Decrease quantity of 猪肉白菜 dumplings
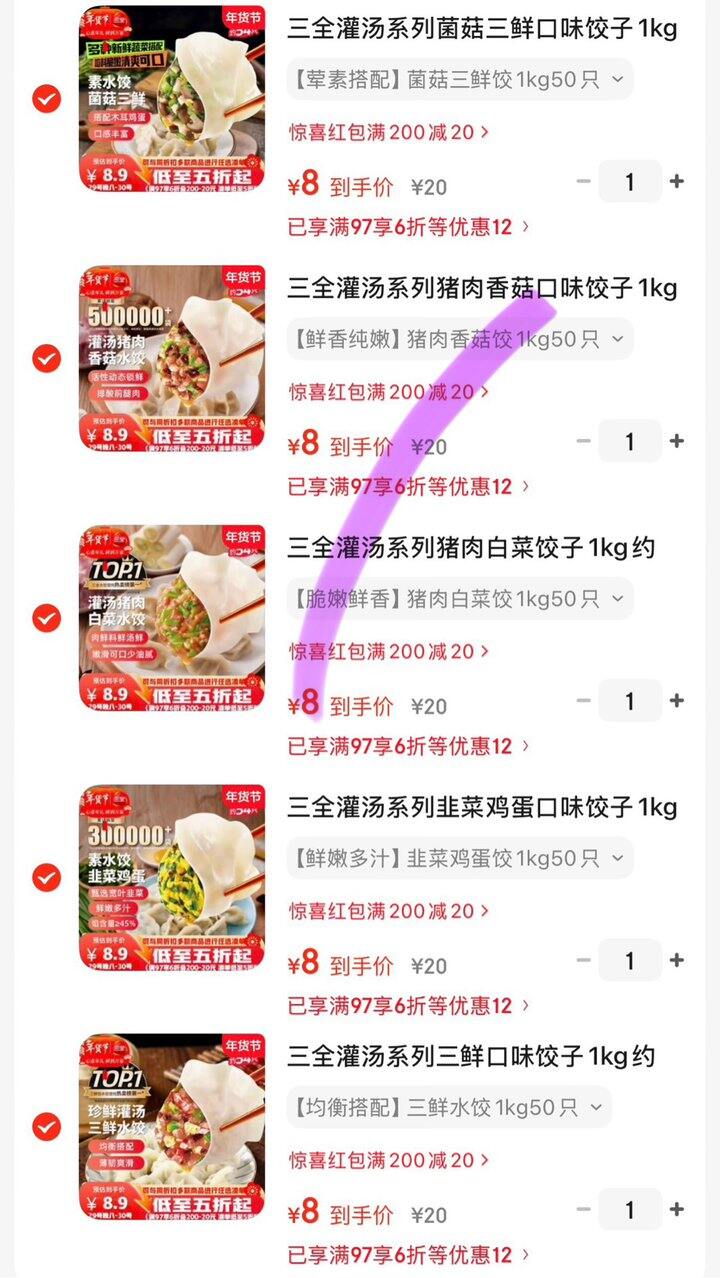 [x=583, y=701]
